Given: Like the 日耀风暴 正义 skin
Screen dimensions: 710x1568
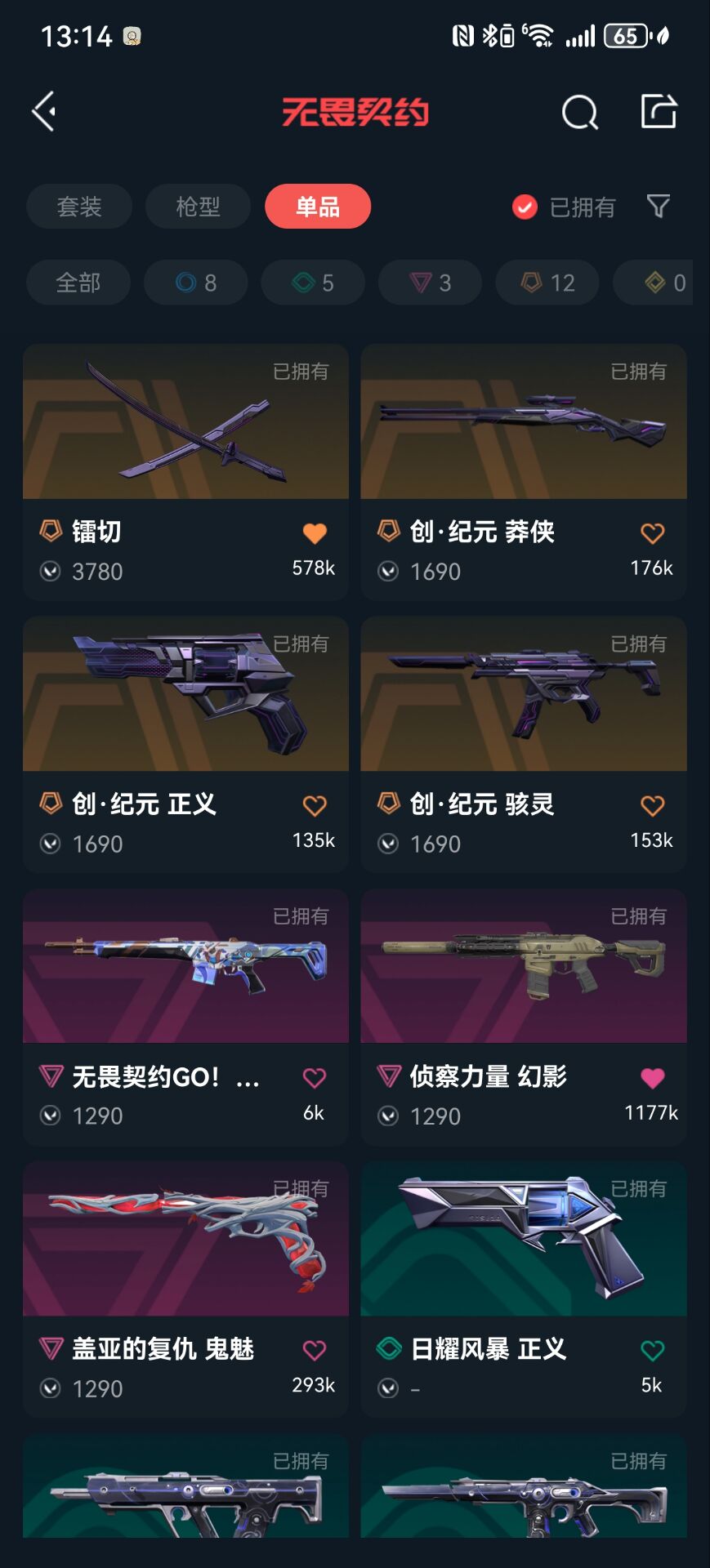Looking at the screenshot, I should pos(652,1351).
